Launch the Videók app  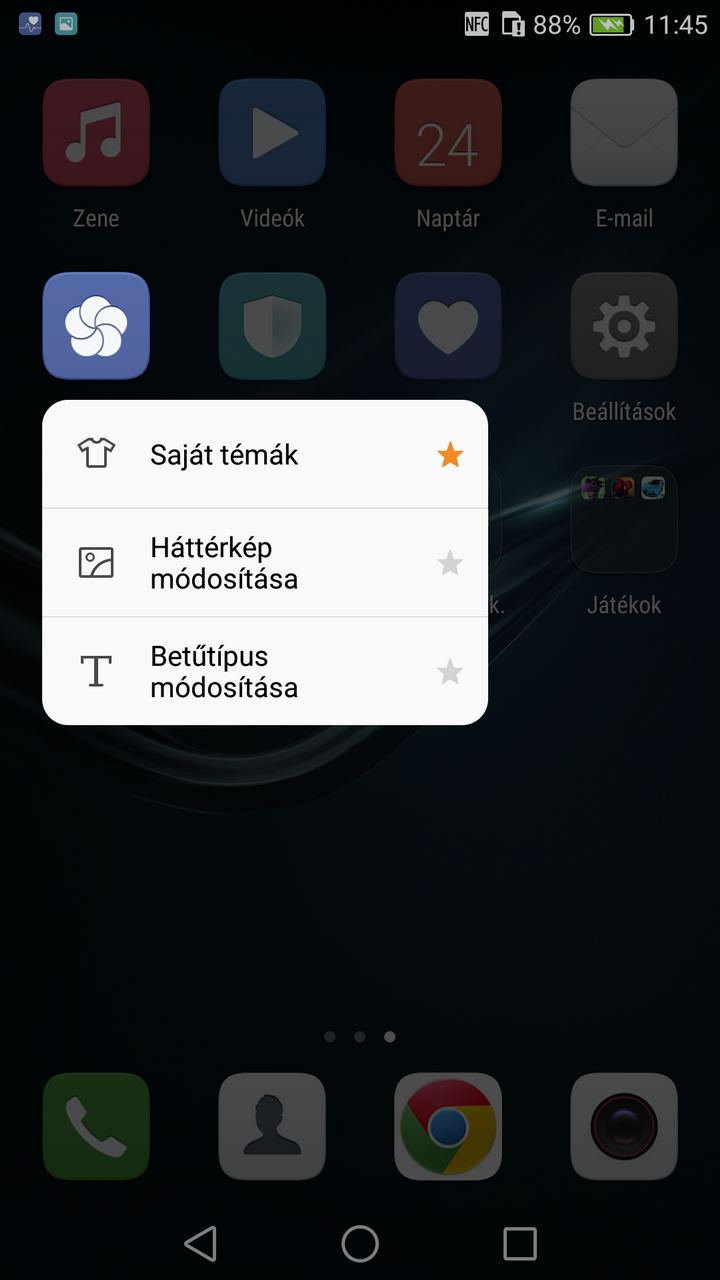tap(272, 133)
